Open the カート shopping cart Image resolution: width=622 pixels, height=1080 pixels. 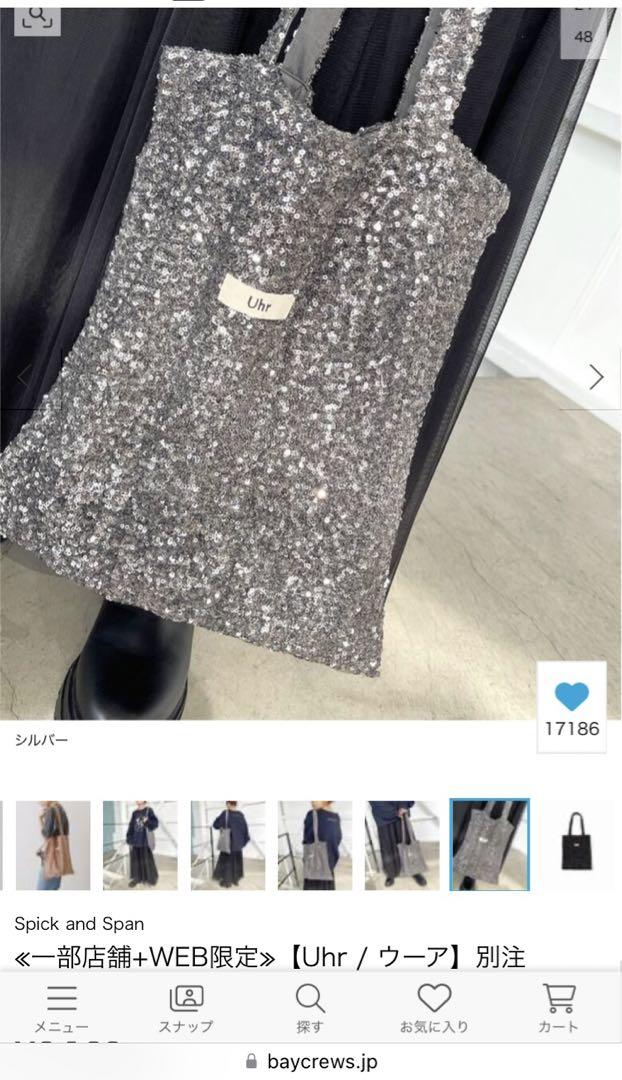tap(558, 1008)
